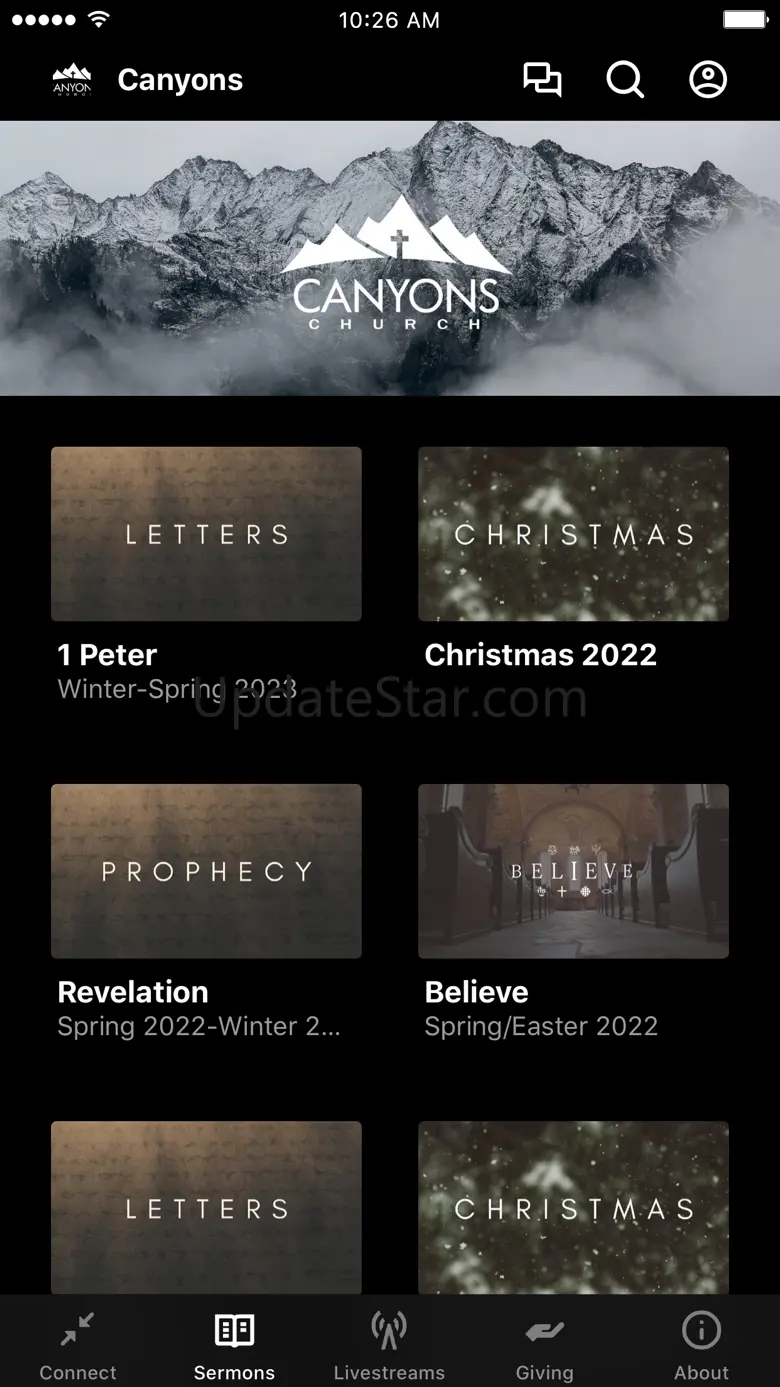This screenshot has height=1387, width=780.
Task: Open the messages chat icon
Action: pyautogui.click(x=542, y=80)
